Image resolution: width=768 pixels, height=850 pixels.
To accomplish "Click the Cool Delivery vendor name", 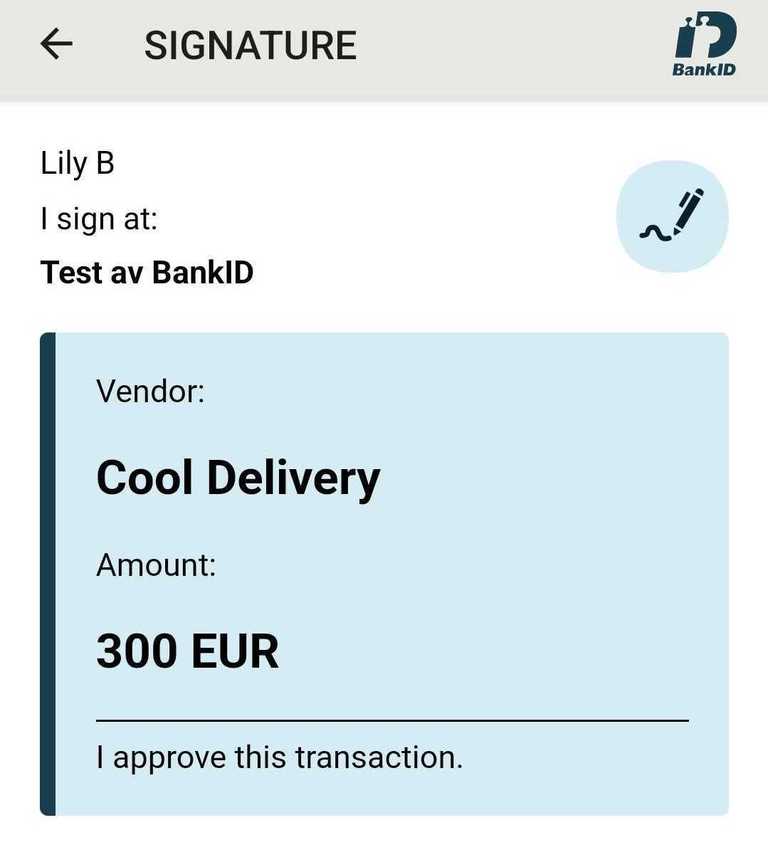I will tap(238, 477).
